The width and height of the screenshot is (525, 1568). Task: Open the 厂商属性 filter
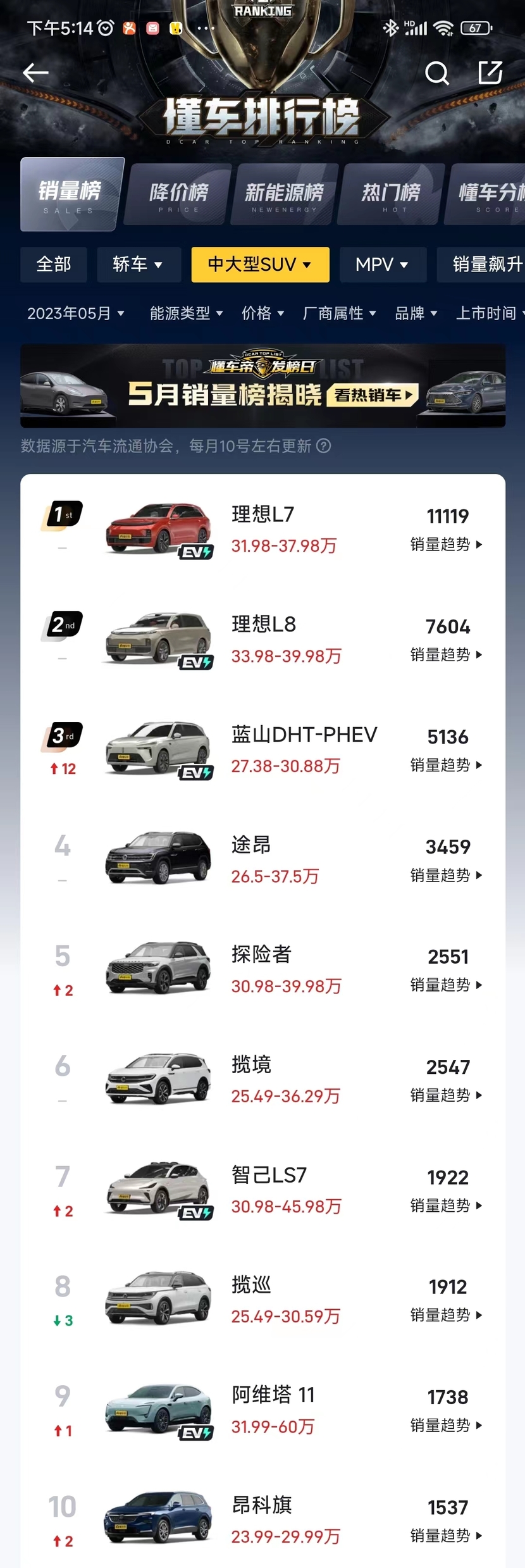pyautogui.click(x=339, y=313)
